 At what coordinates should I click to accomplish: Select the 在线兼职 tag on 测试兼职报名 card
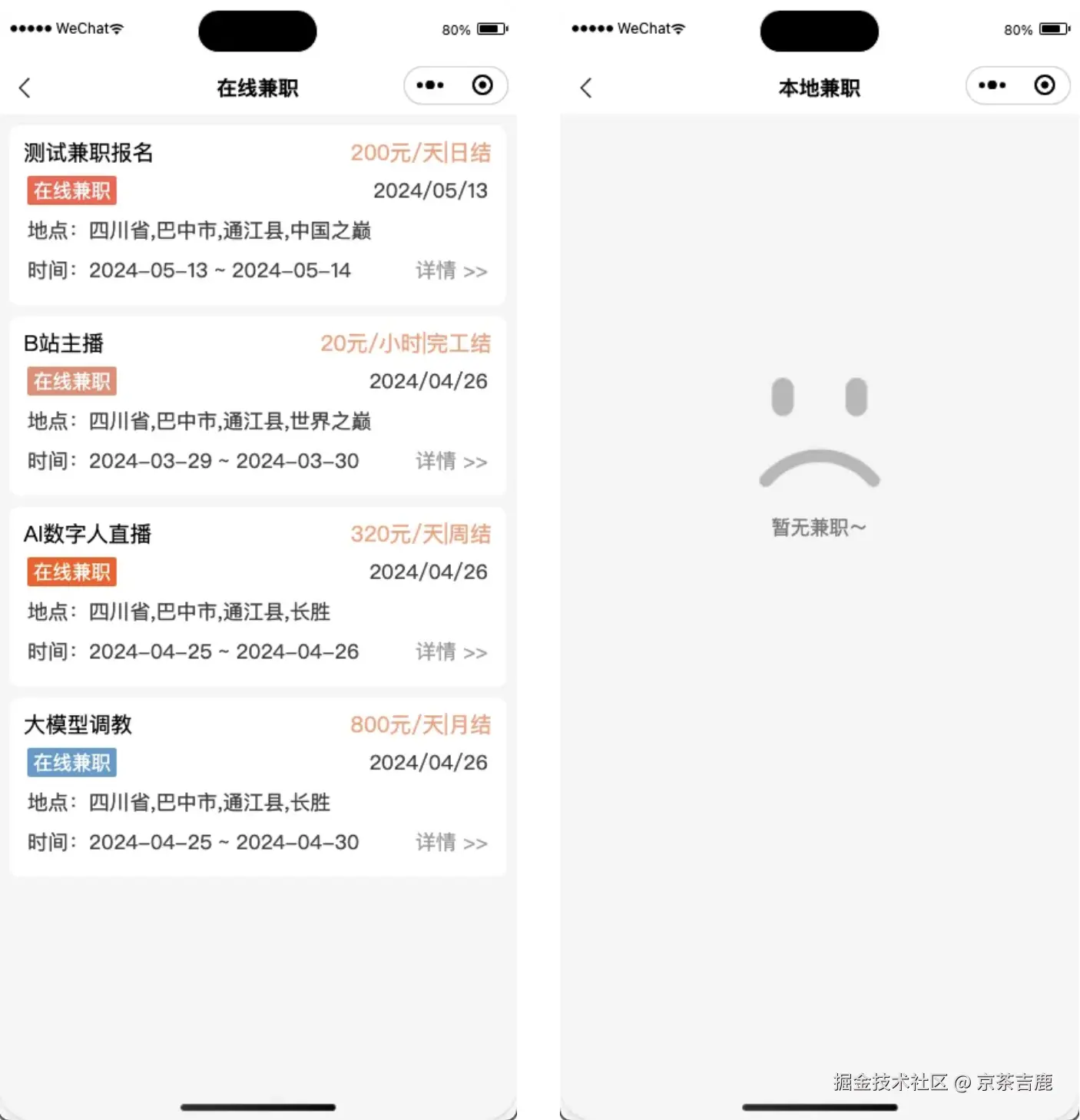click(71, 191)
